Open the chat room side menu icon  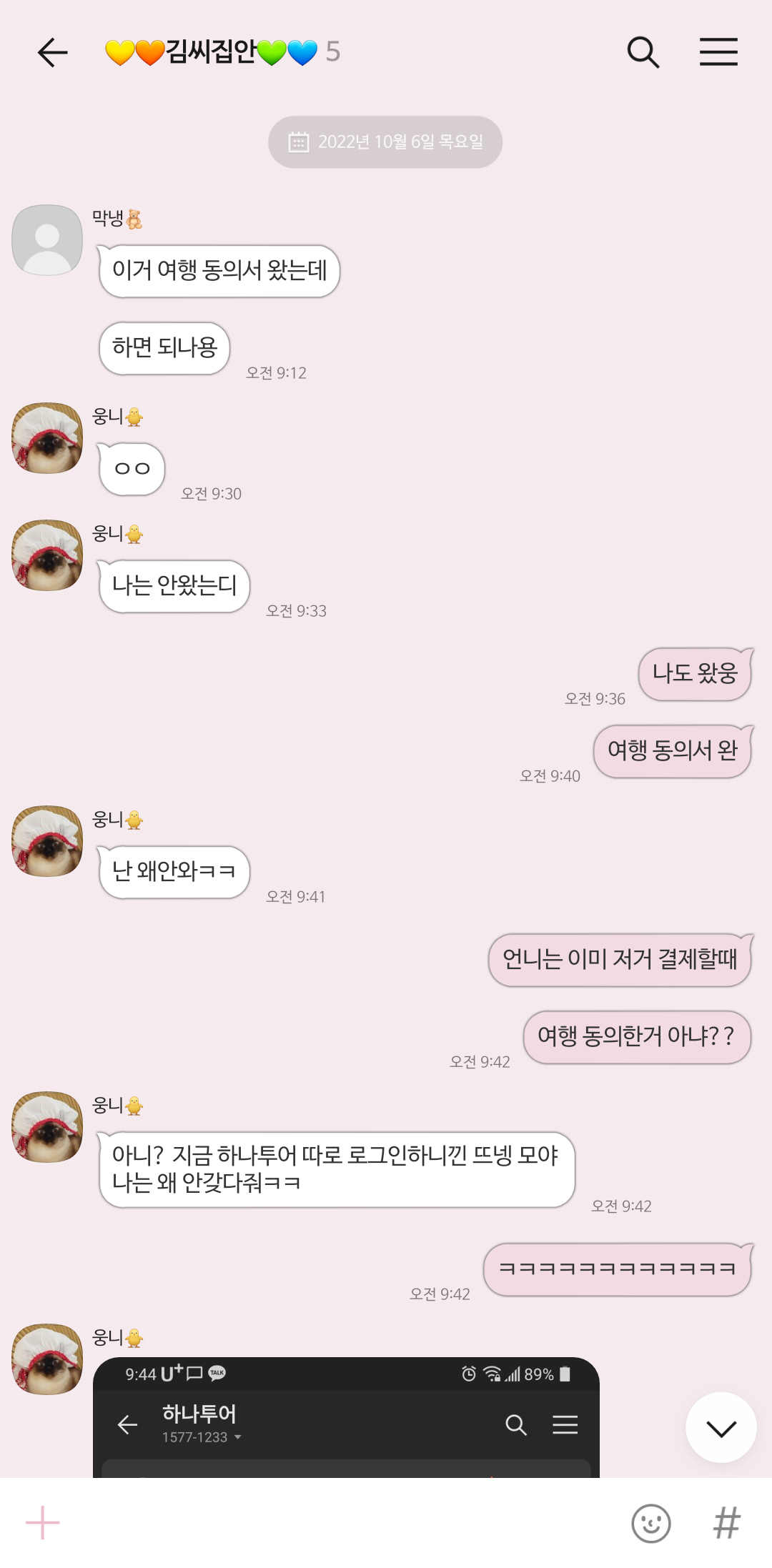pyautogui.click(x=719, y=51)
